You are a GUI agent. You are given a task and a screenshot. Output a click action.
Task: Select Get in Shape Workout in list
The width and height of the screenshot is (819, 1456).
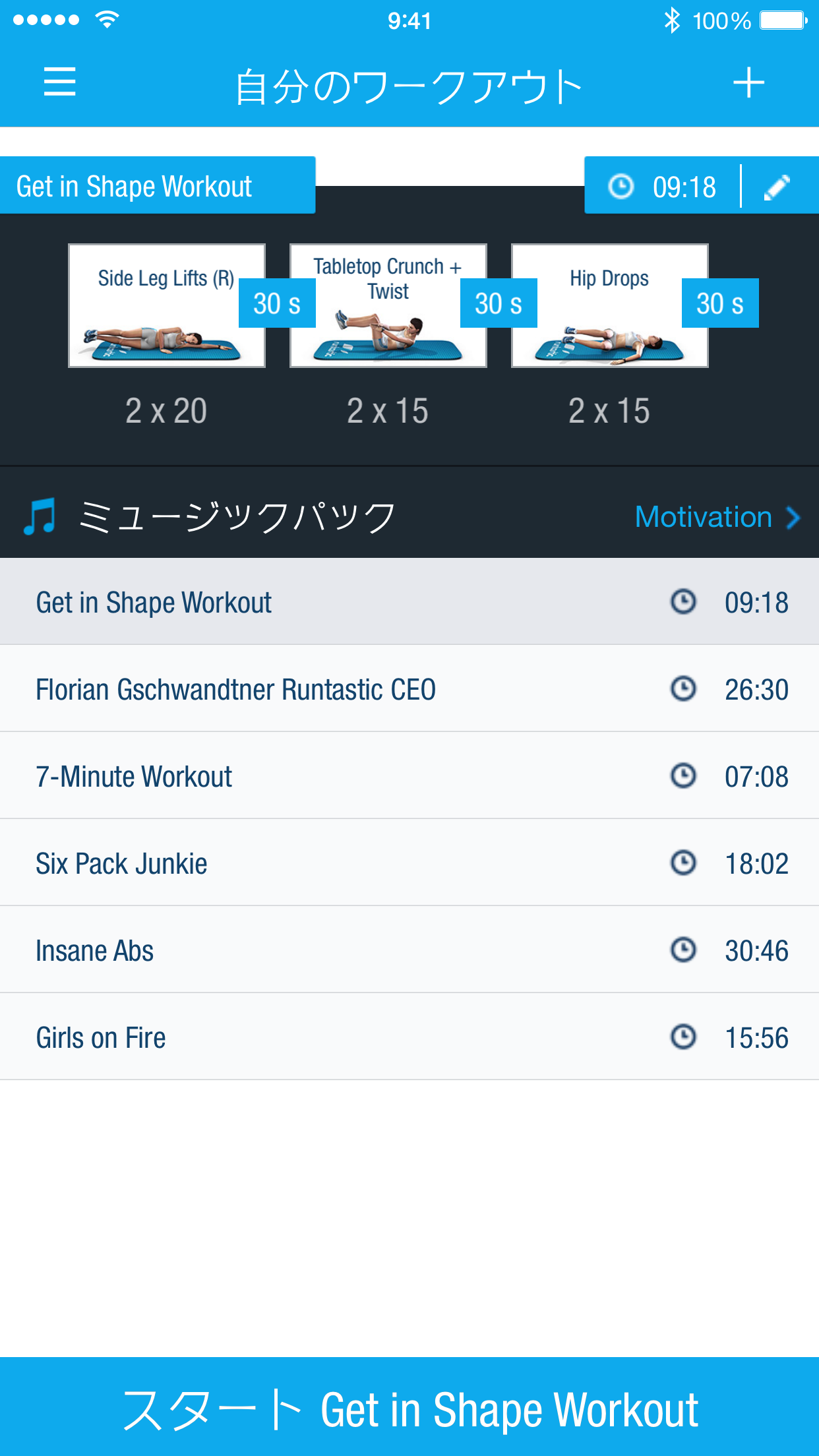[x=409, y=601]
